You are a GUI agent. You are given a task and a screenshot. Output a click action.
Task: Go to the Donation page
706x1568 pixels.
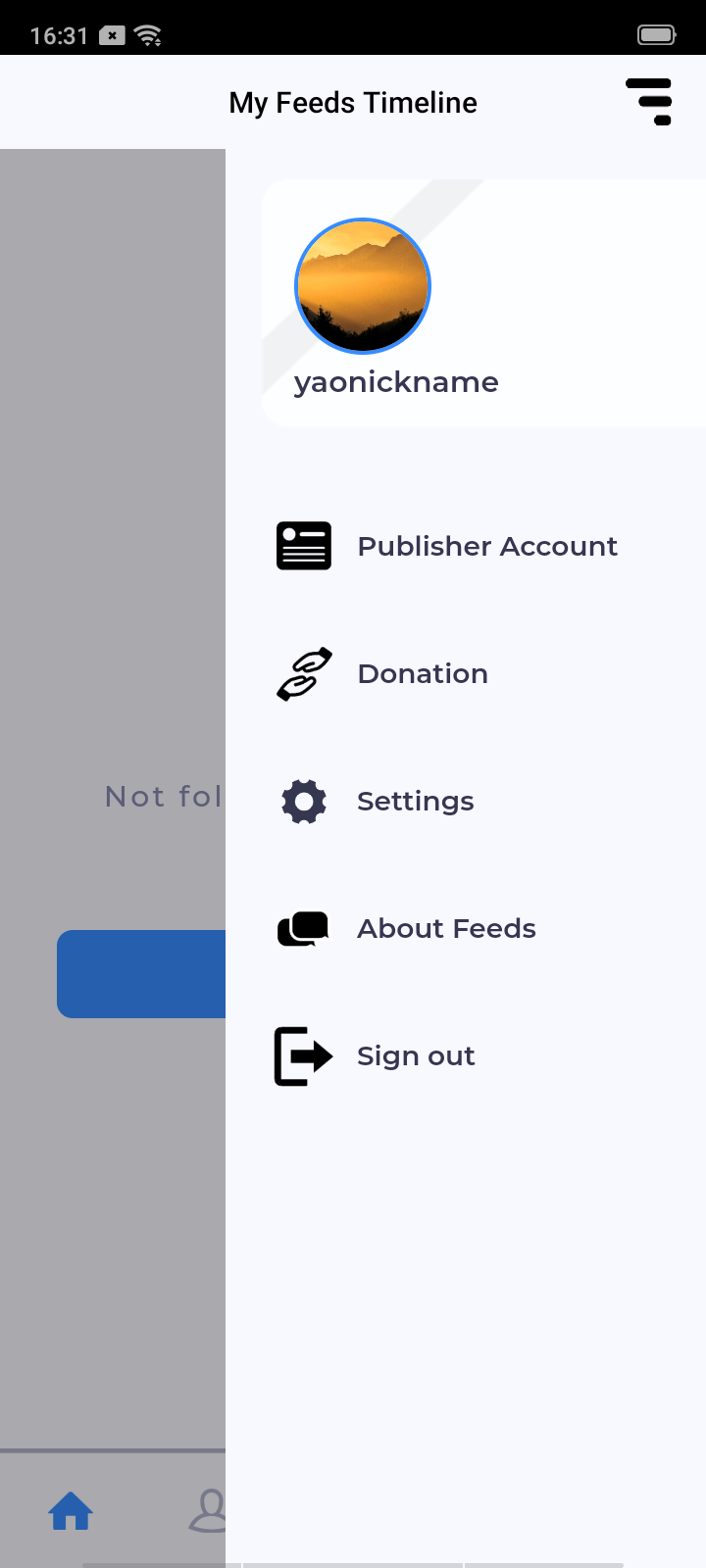[x=422, y=674]
